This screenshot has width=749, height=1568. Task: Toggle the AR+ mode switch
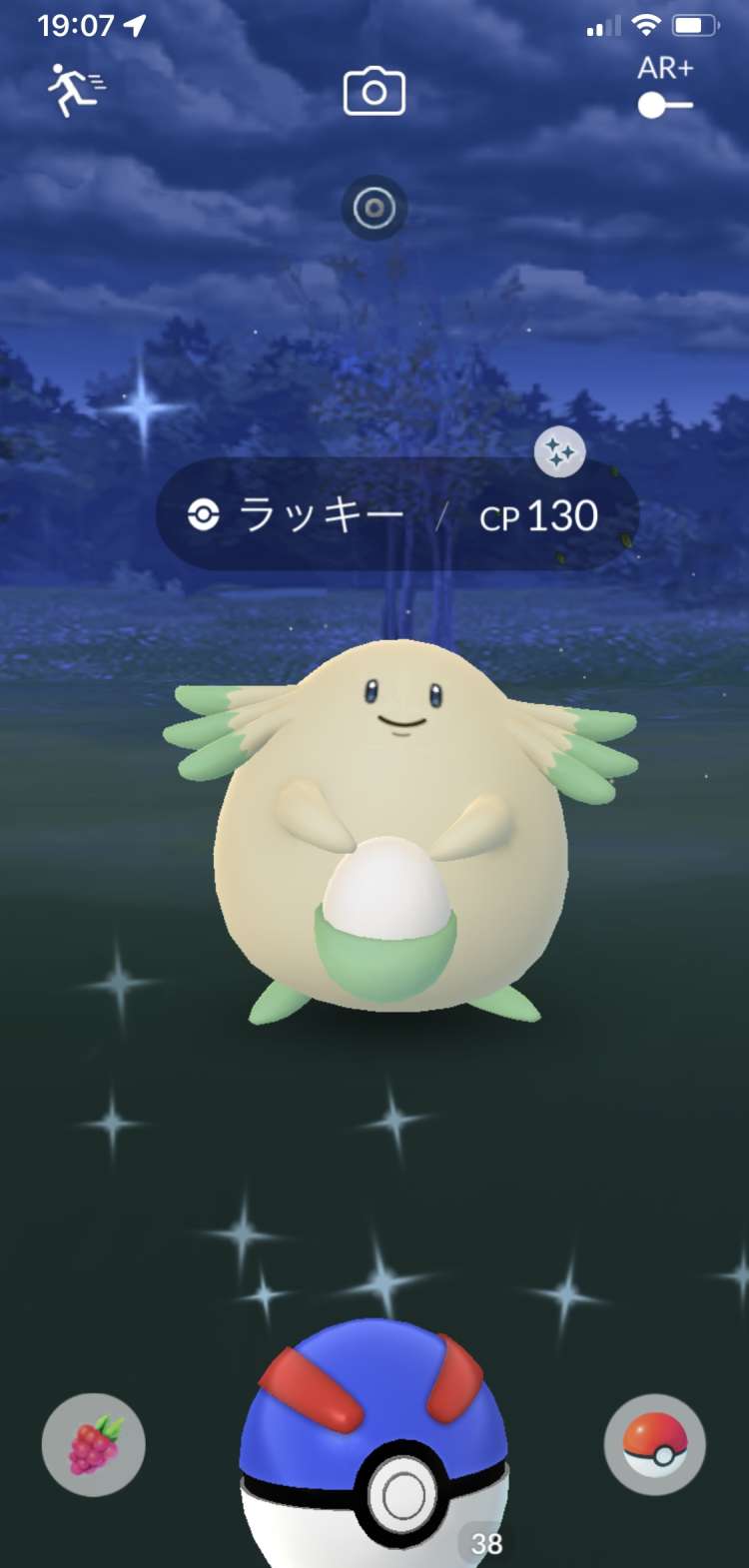coord(665,104)
